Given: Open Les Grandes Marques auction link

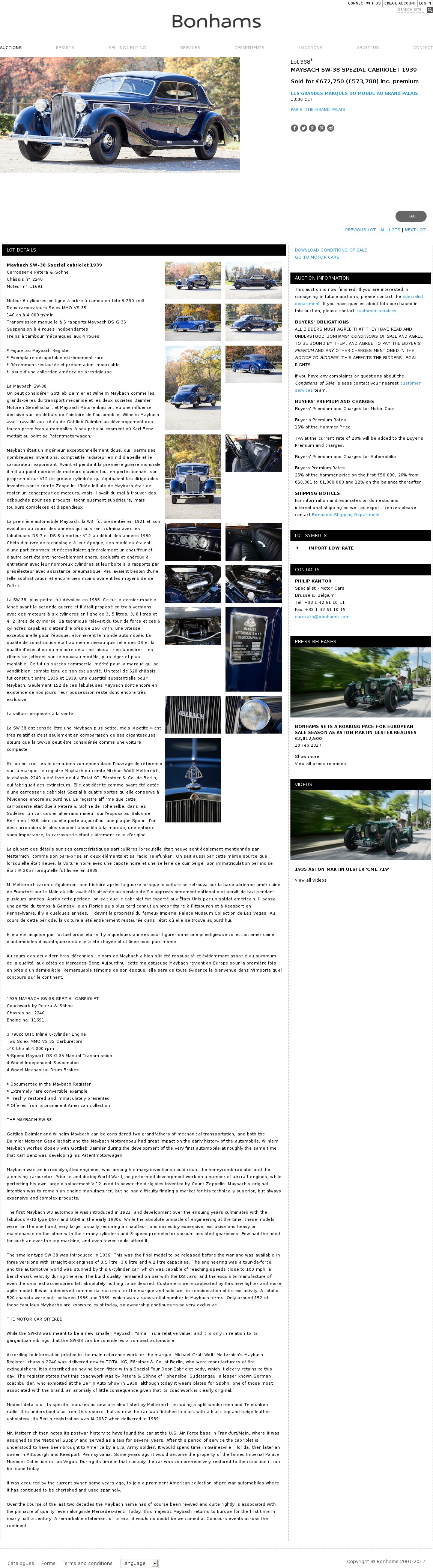Looking at the screenshot, I should point(354,93).
